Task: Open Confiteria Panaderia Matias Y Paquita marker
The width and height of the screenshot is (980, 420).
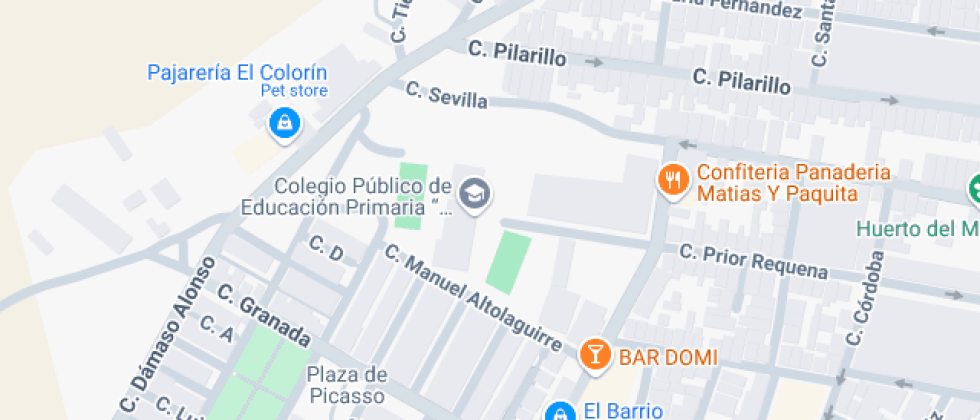Action: [673, 180]
